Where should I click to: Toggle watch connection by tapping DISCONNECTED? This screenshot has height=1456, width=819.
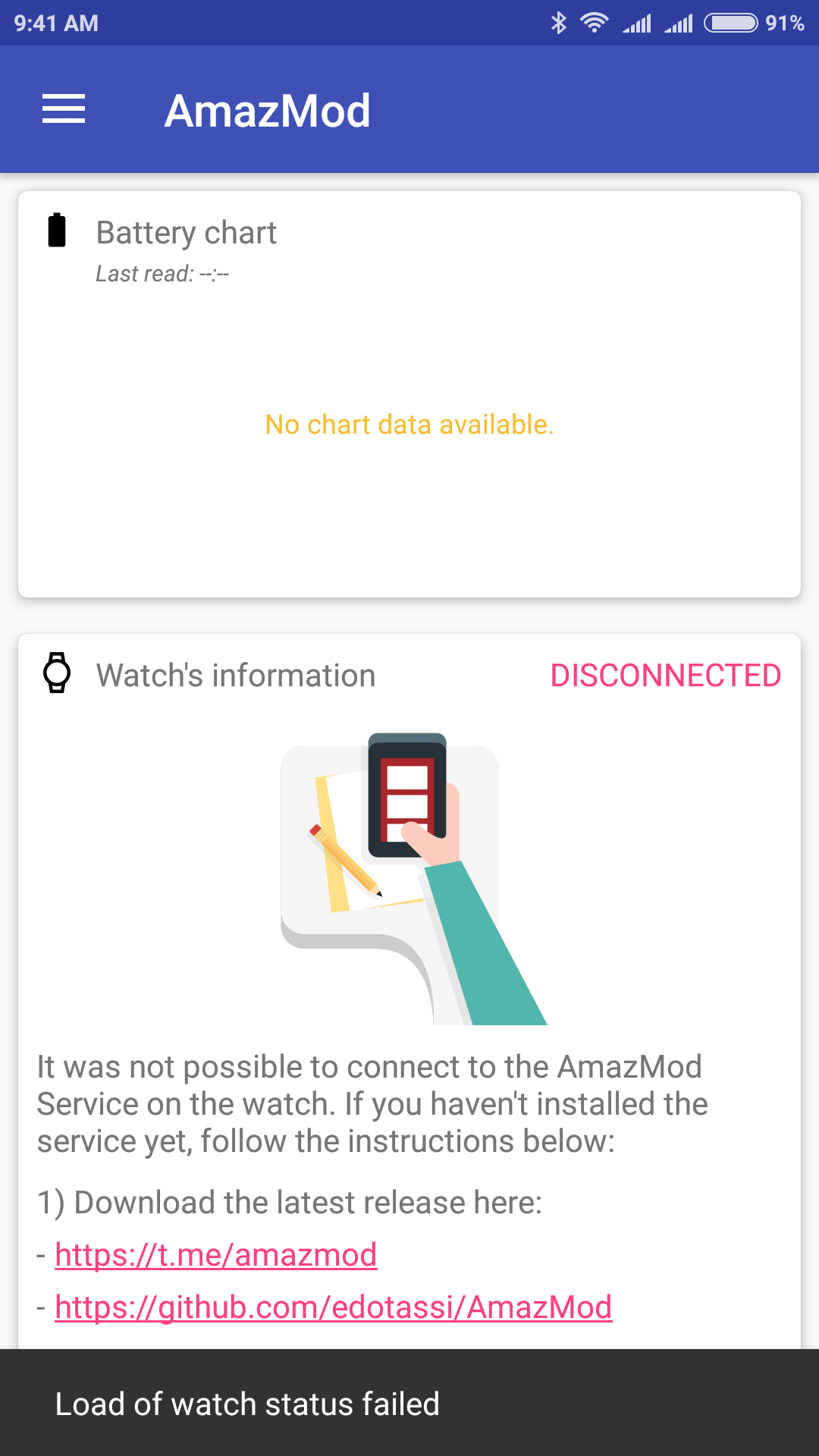[666, 675]
